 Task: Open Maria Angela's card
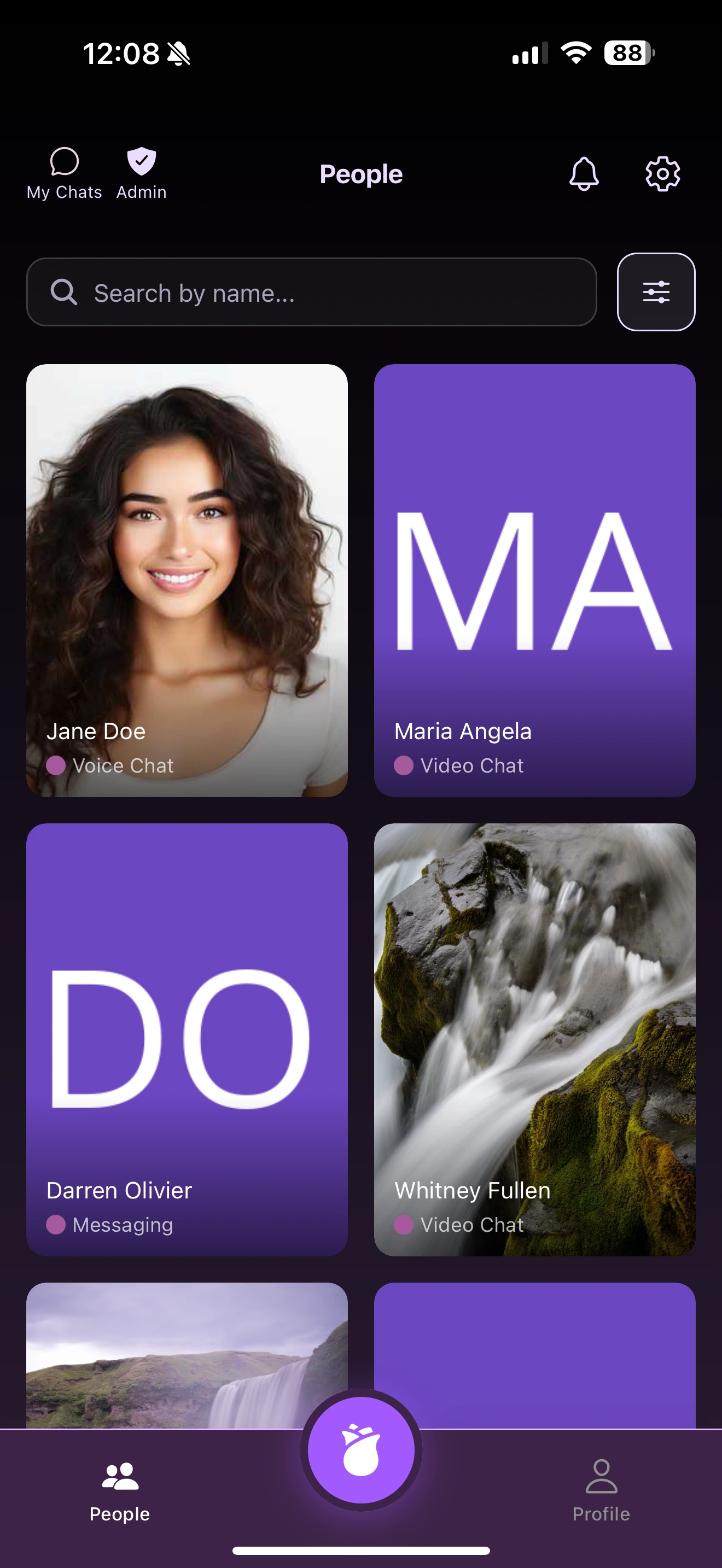534,580
